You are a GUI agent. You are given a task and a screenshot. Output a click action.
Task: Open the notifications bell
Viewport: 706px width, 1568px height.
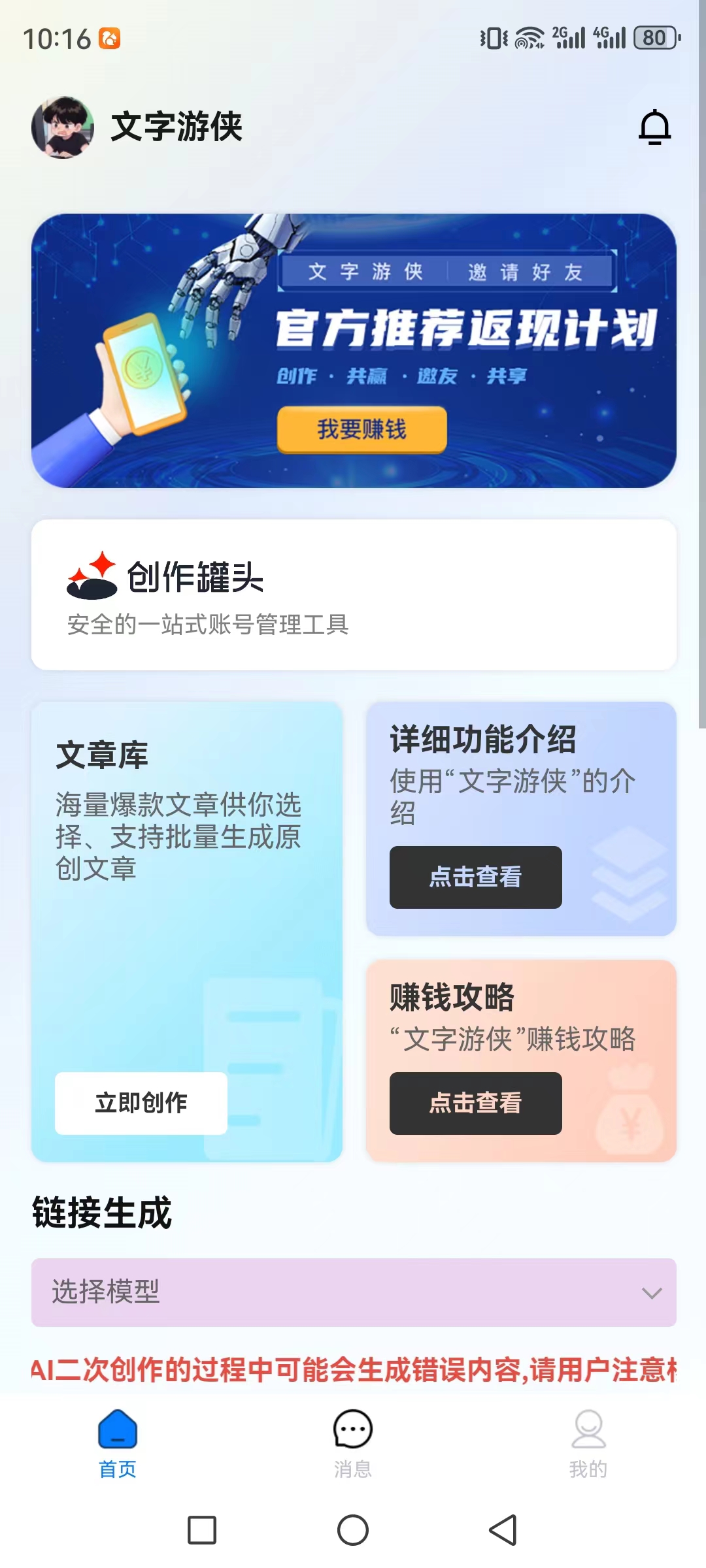tap(654, 127)
